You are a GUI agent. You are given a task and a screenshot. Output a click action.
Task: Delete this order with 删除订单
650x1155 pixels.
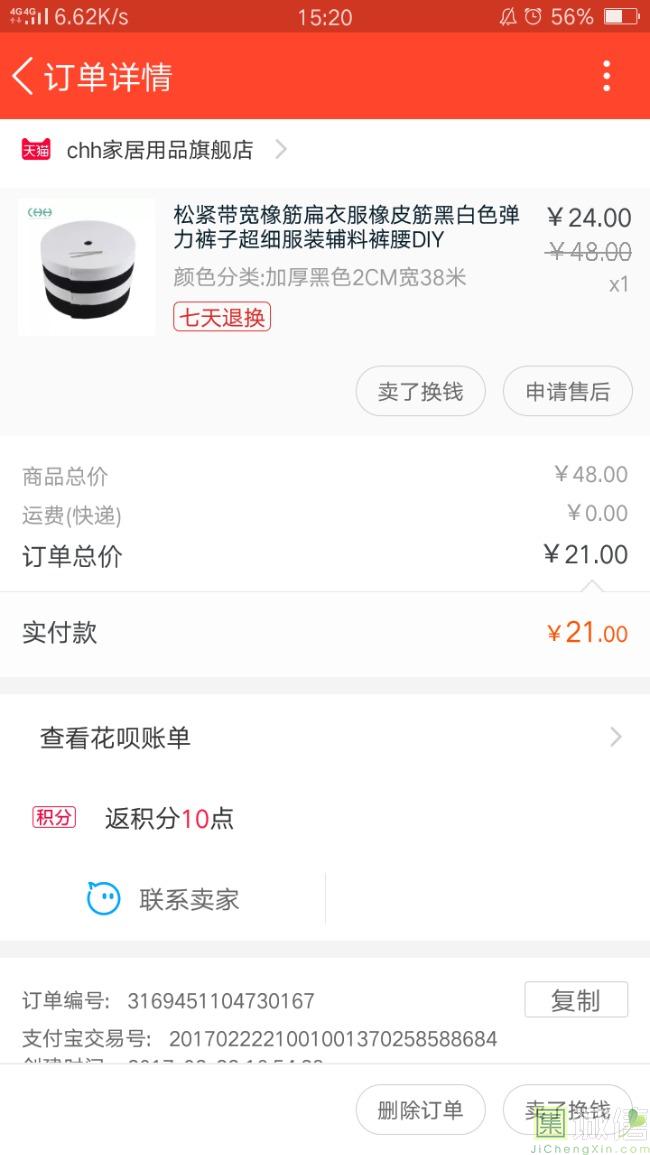[x=420, y=1110]
